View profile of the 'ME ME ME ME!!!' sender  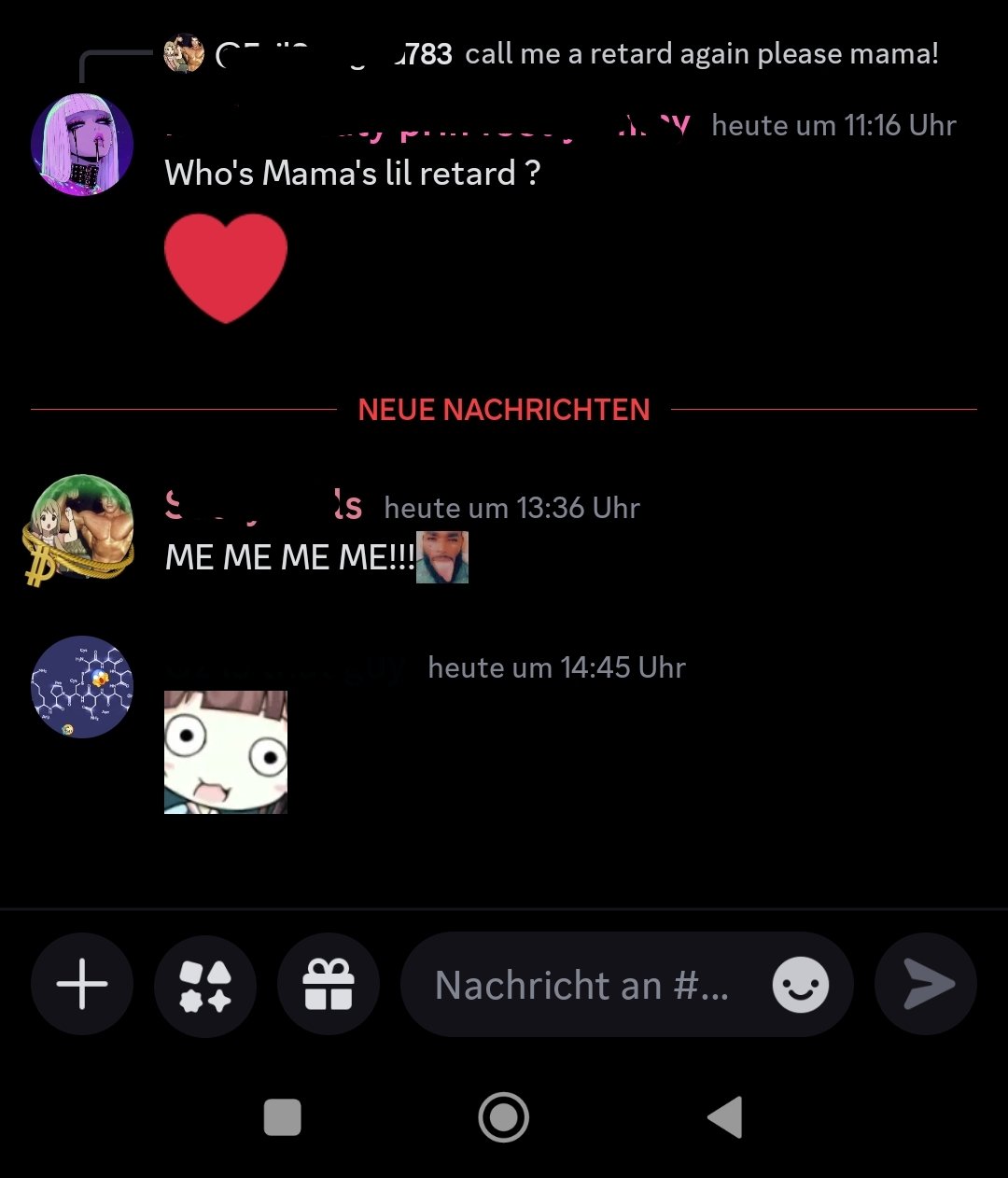82,528
